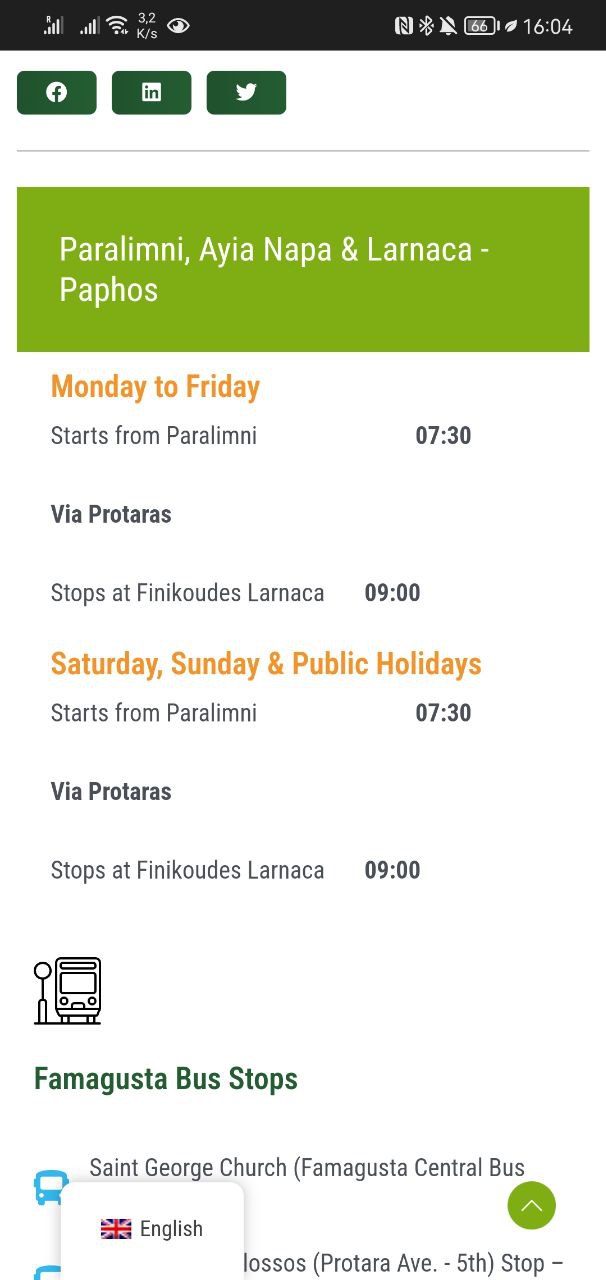The image size is (606, 1280).
Task: Tap the green scroll-to-top arrow button
Action: (531, 1205)
